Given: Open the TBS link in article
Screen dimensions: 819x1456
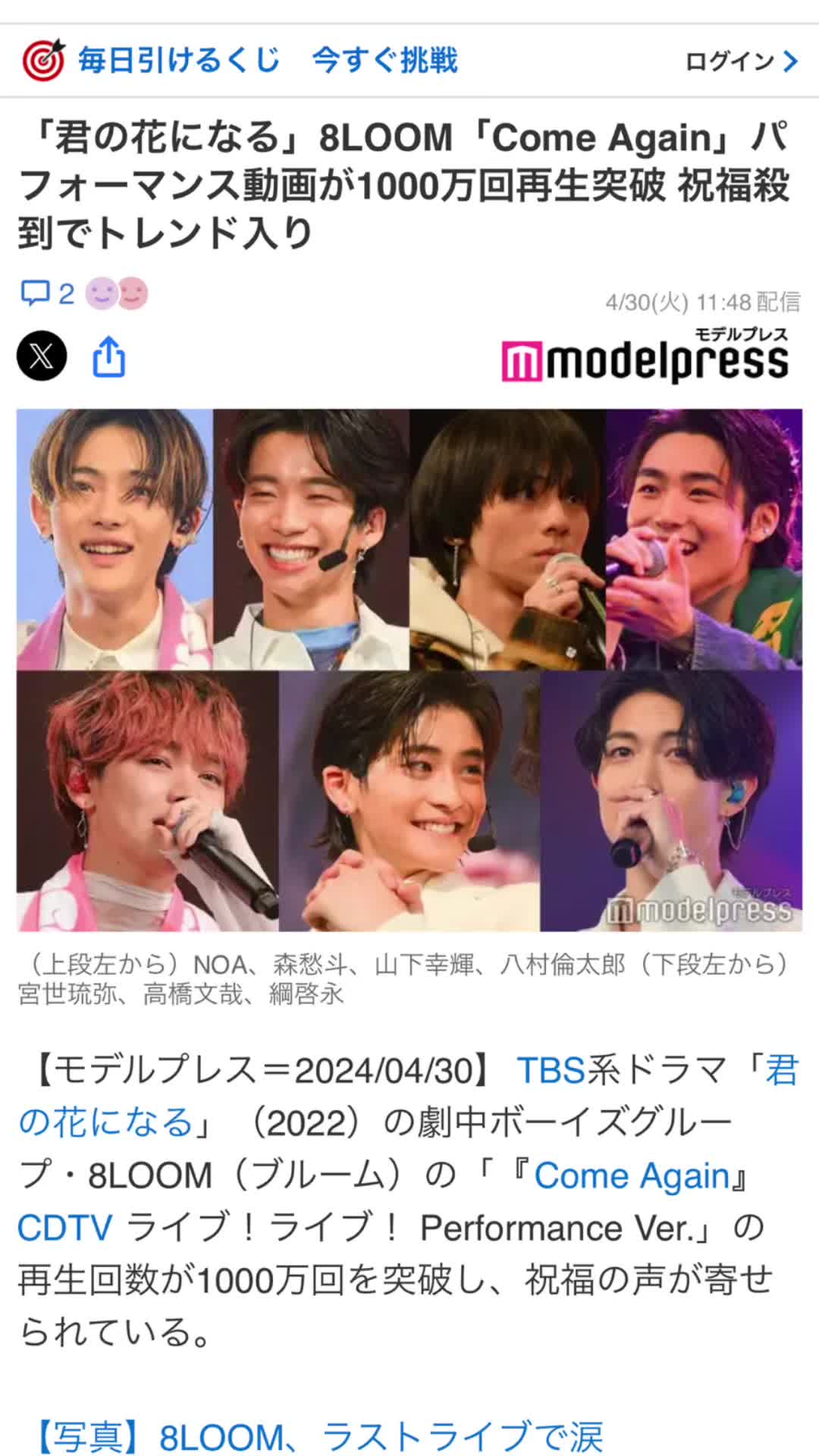Looking at the screenshot, I should click(x=551, y=1071).
